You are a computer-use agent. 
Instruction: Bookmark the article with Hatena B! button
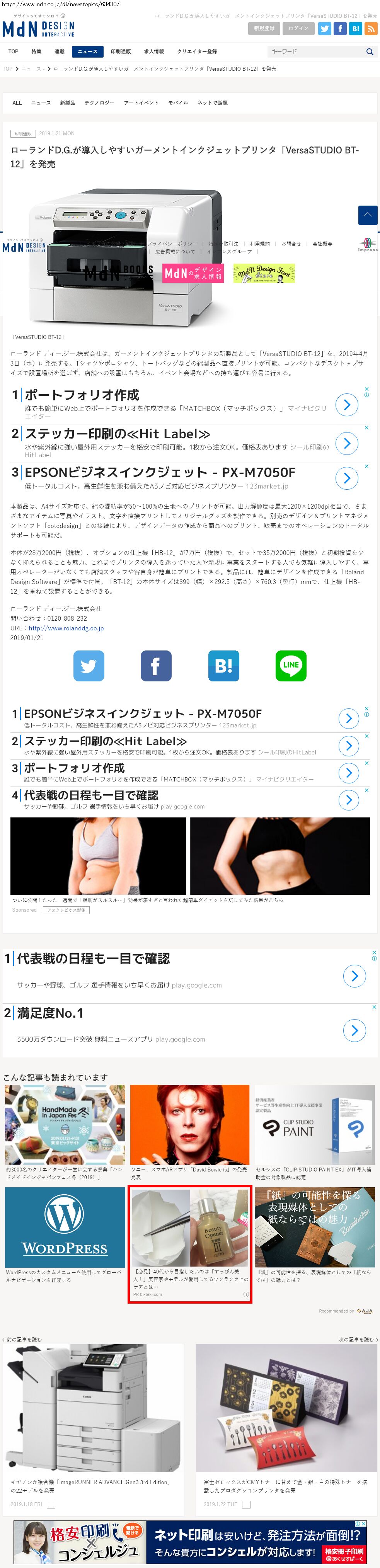223,665
